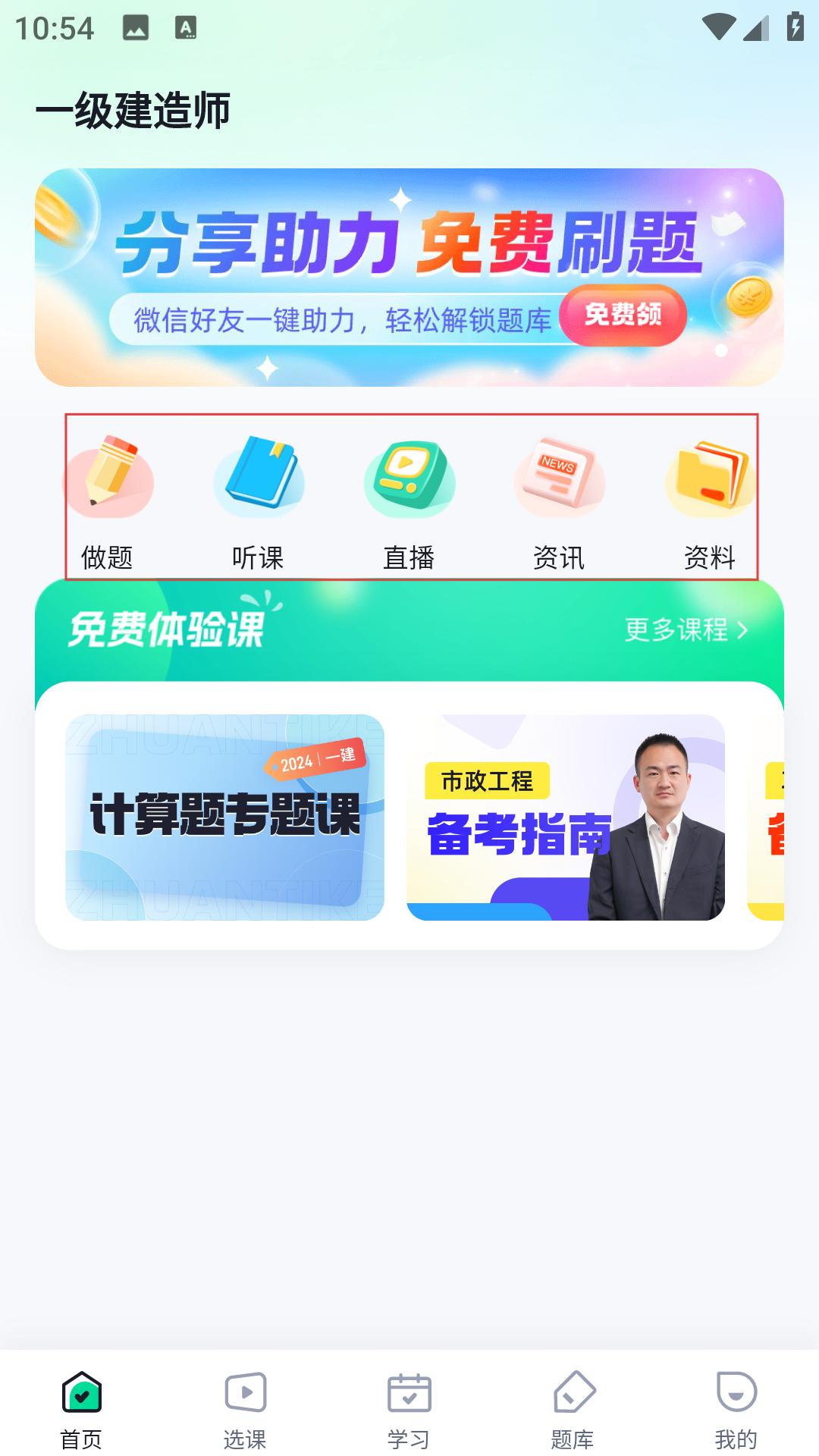Open the 资料 materials shortcut
Image resolution: width=819 pixels, height=1456 pixels.
pyautogui.click(x=710, y=500)
